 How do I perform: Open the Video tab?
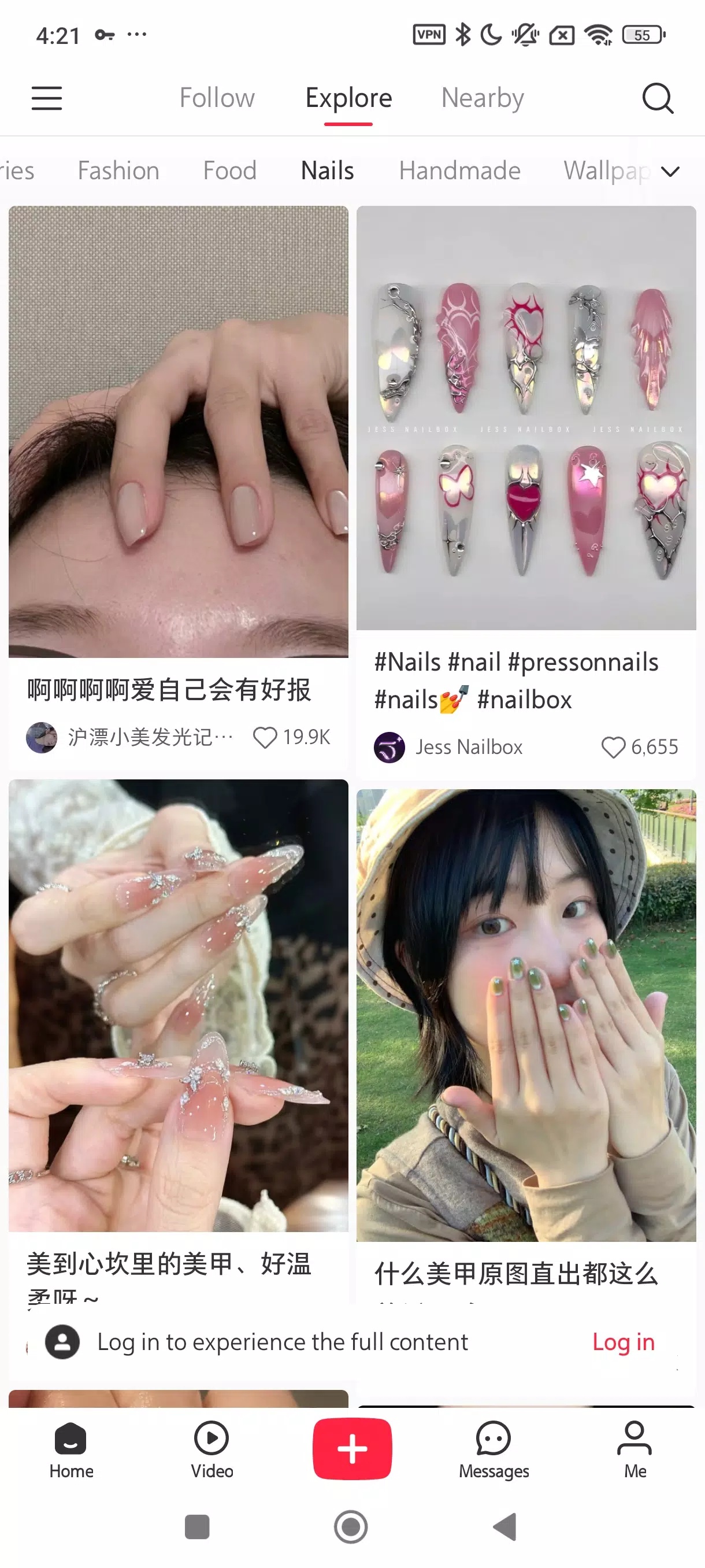(211, 1449)
